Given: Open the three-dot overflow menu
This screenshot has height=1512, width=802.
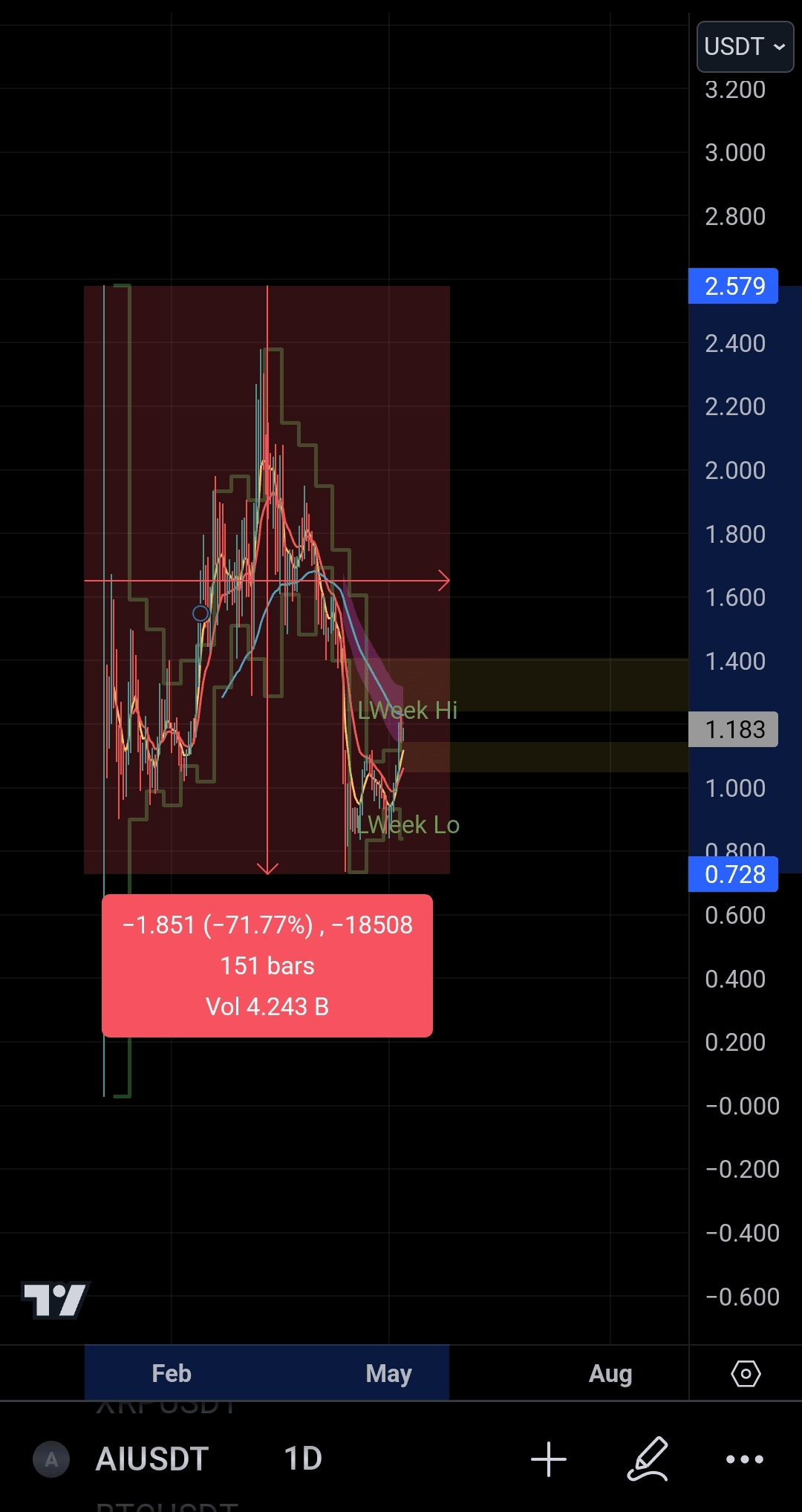Looking at the screenshot, I should (744, 1459).
